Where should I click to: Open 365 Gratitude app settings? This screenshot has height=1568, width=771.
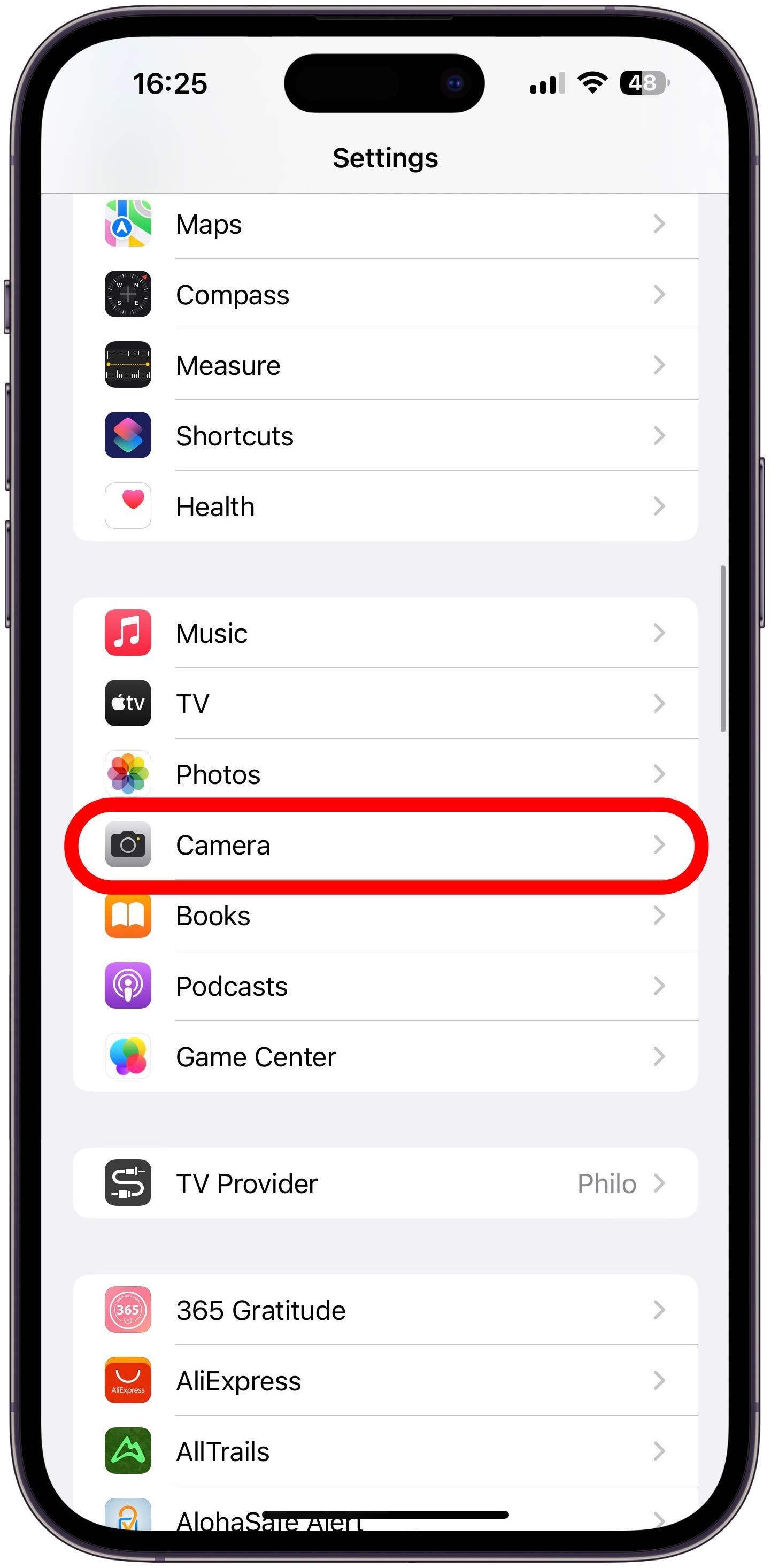coord(384,1310)
